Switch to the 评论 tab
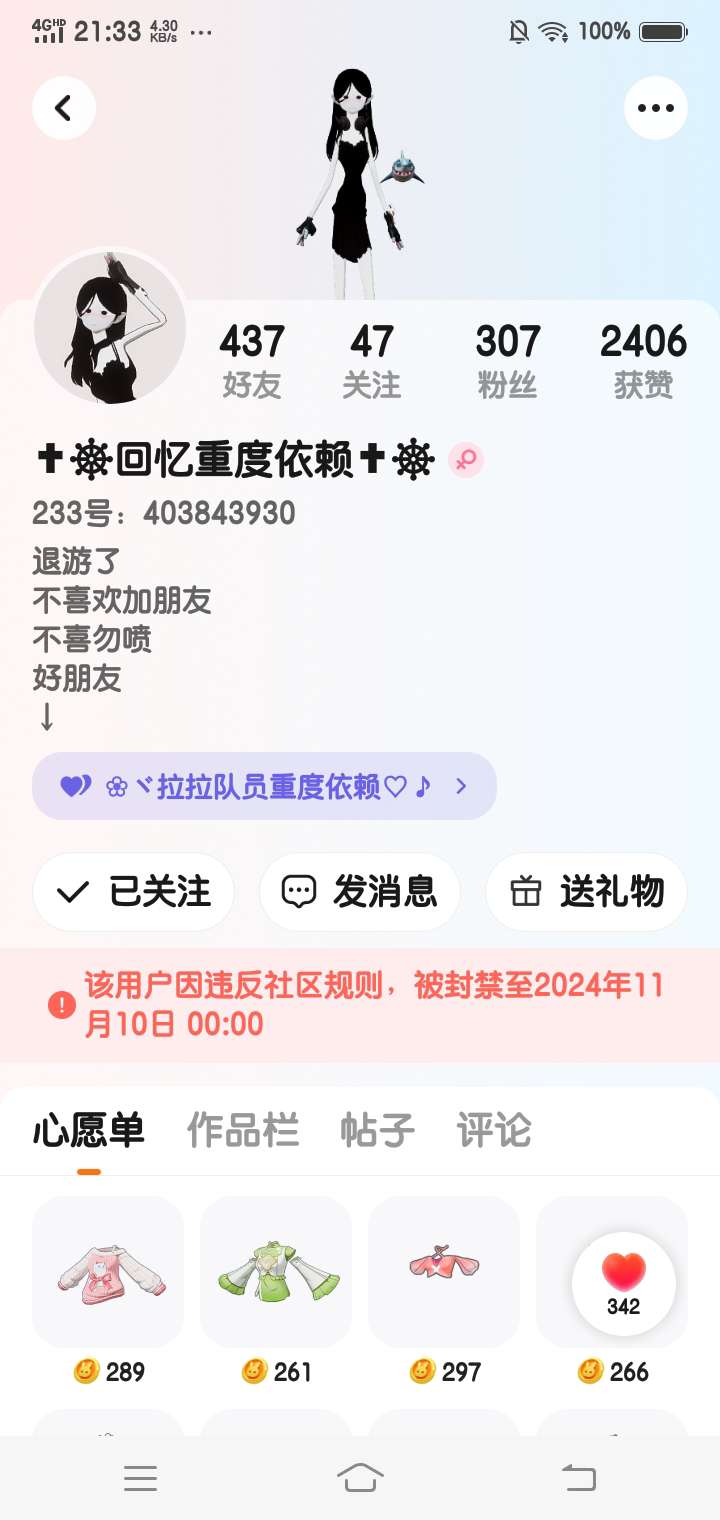Image resolution: width=720 pixels, height=1520 pixels. [493, 1130]
